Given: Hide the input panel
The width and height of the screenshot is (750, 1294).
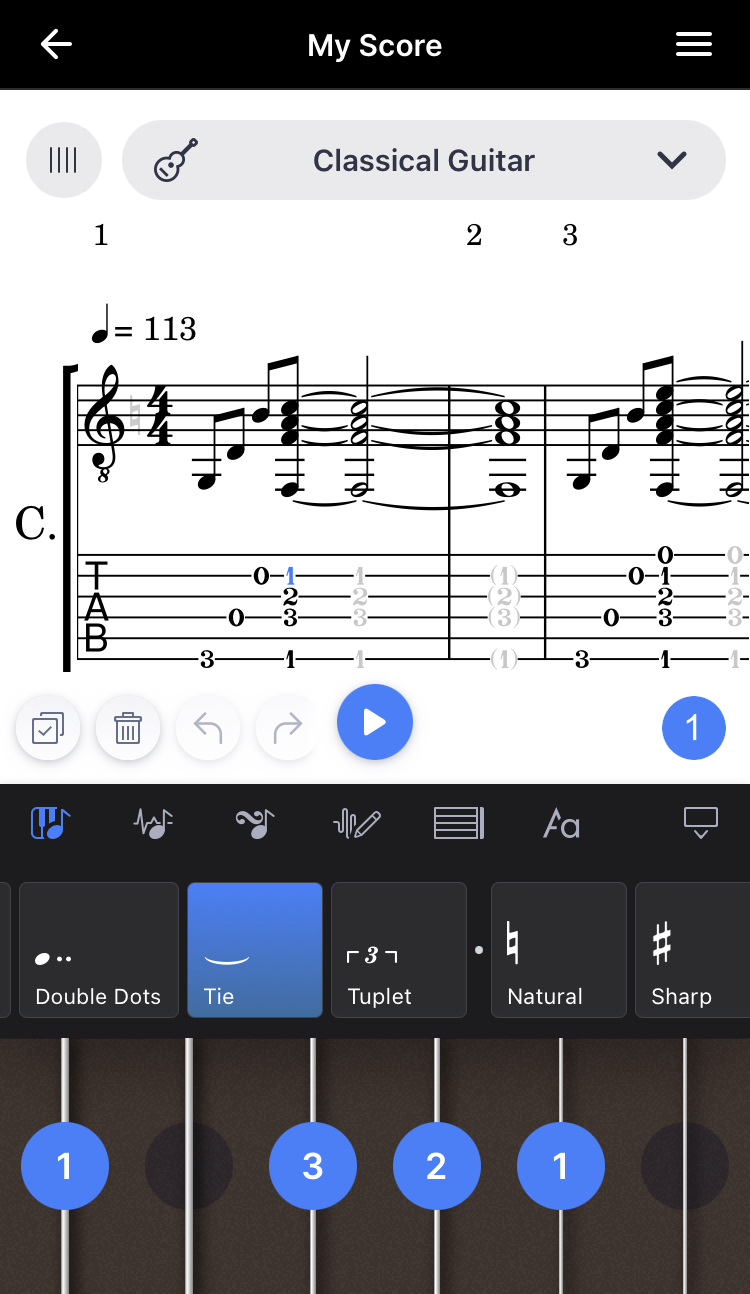Looking at the screenshot, I should (x=700, y=824).
